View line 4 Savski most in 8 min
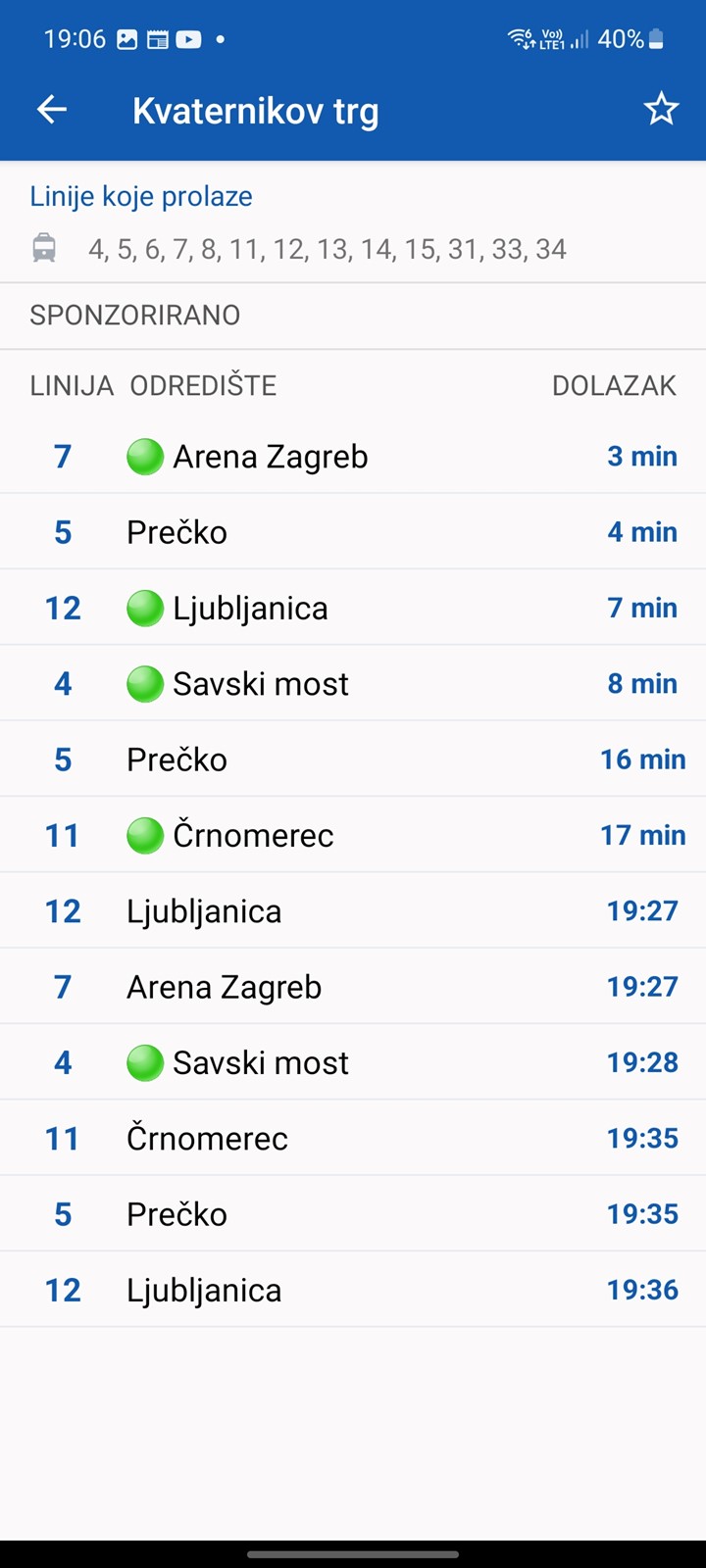Image resolution: width=706 pixels, height=1568 pixels. pos(353,683)
